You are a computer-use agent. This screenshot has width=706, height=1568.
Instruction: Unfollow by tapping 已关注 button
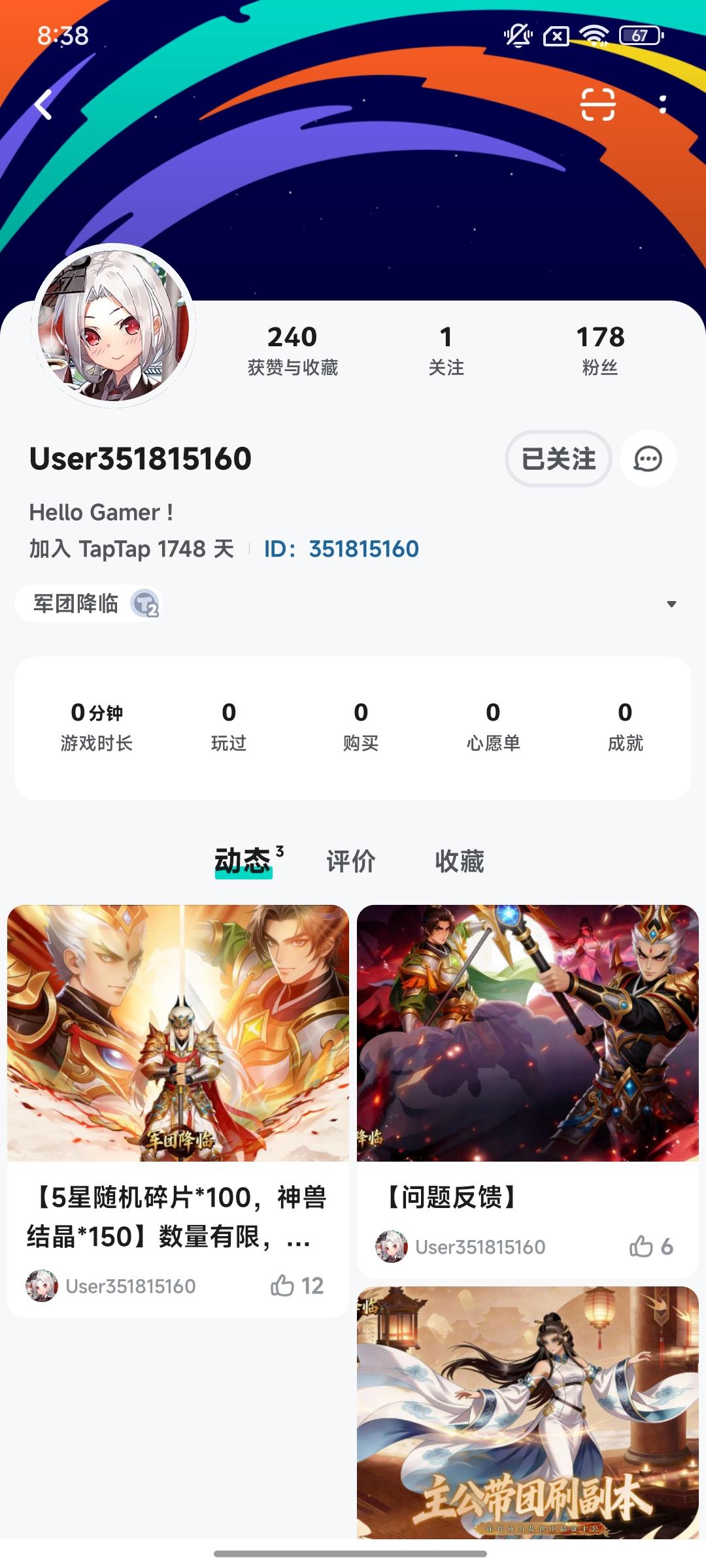coord(557,459)
